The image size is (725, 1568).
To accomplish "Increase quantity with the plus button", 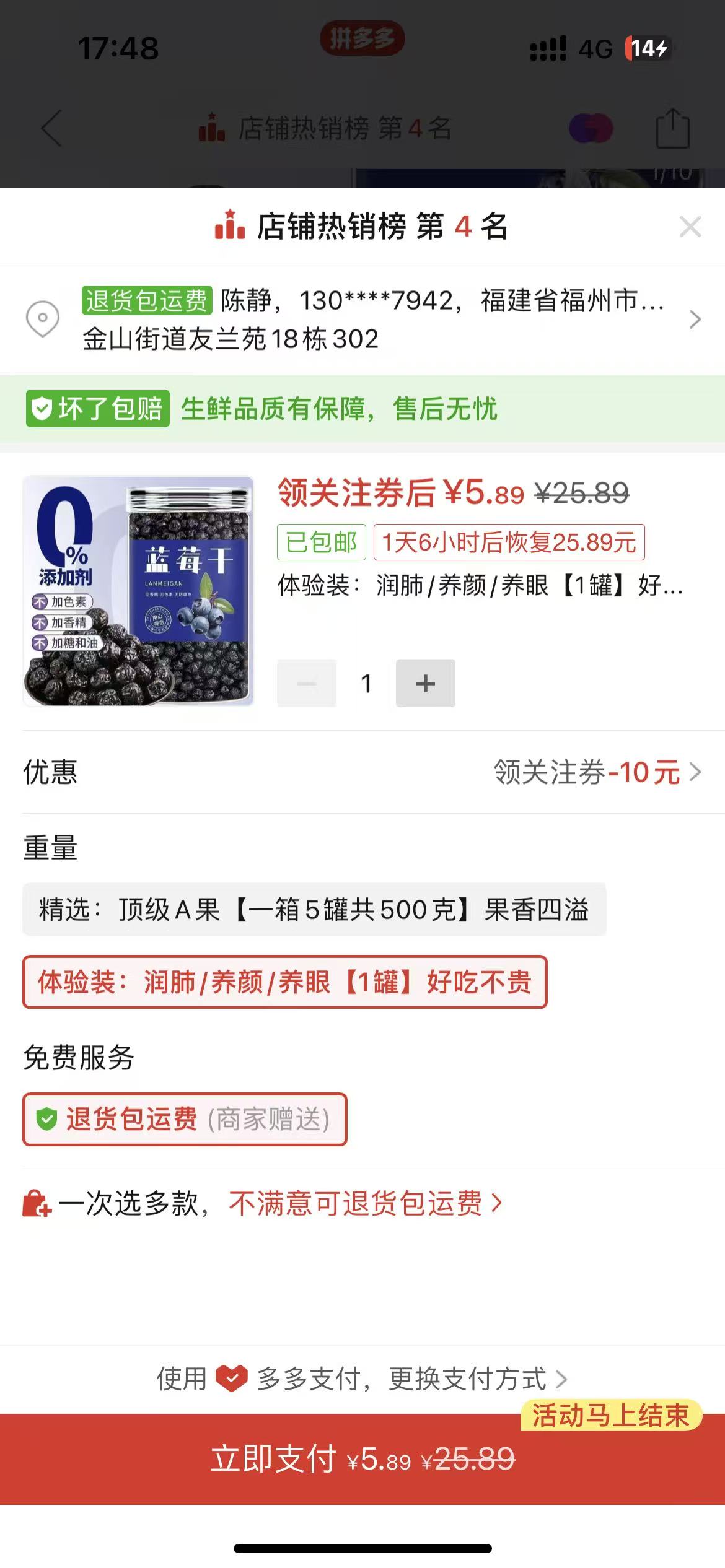I will tap(425, 683).
